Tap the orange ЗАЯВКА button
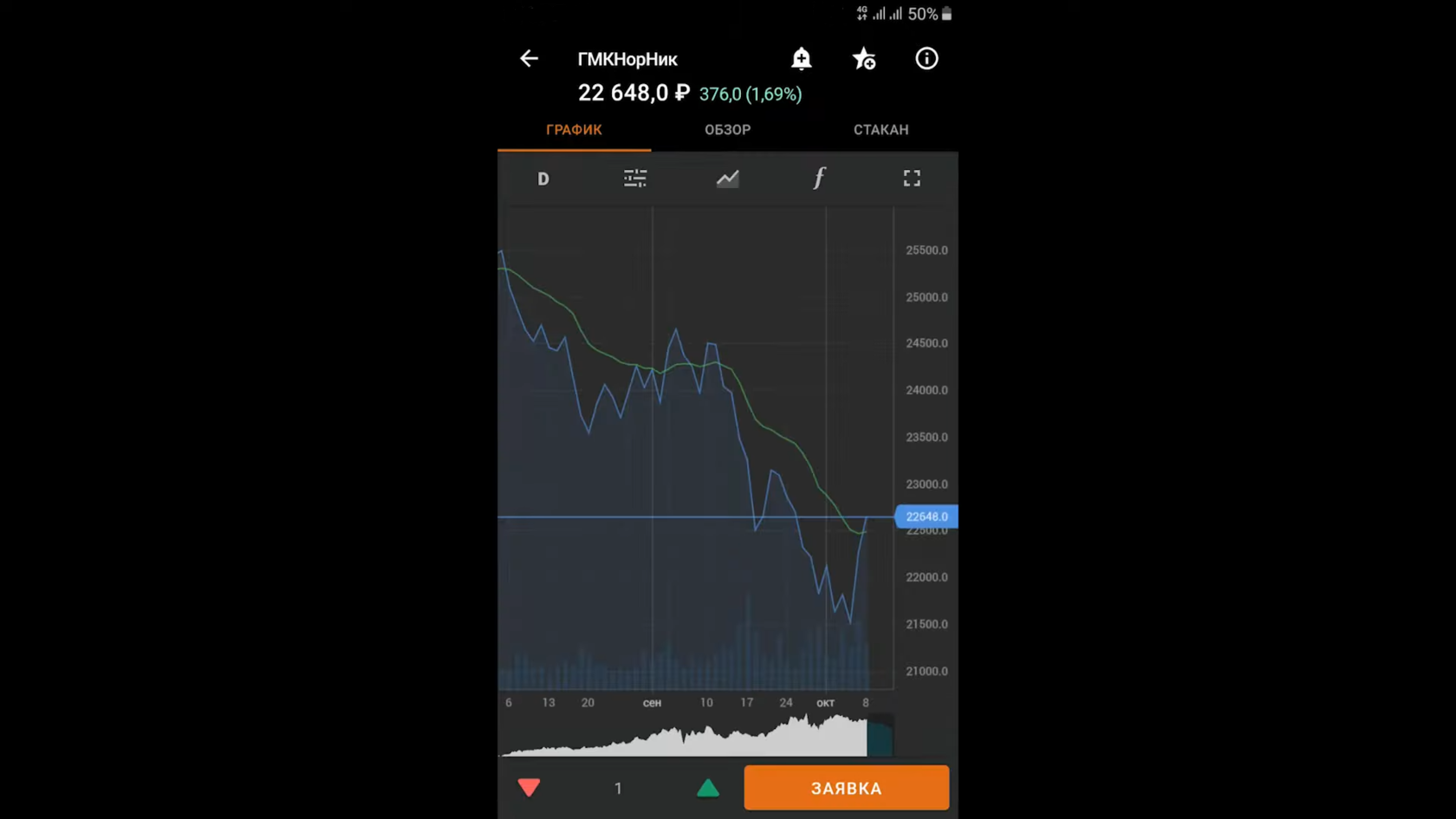This screenshot has width=1456, height=819. [846, 788]
